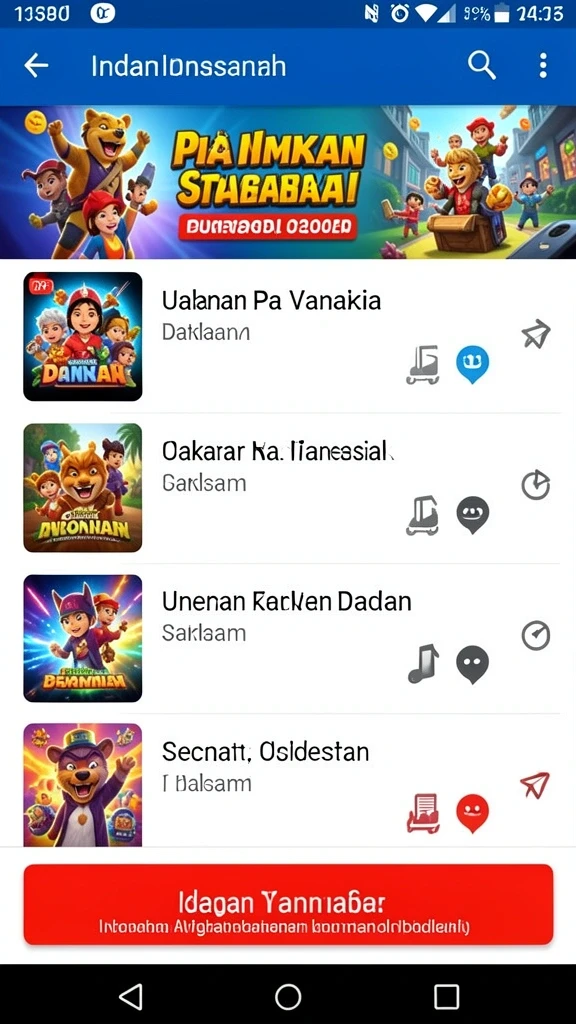Go back using the arrow icon
Image resolution: width=576 pixels, height=1024 pixels.
[36, 65]
